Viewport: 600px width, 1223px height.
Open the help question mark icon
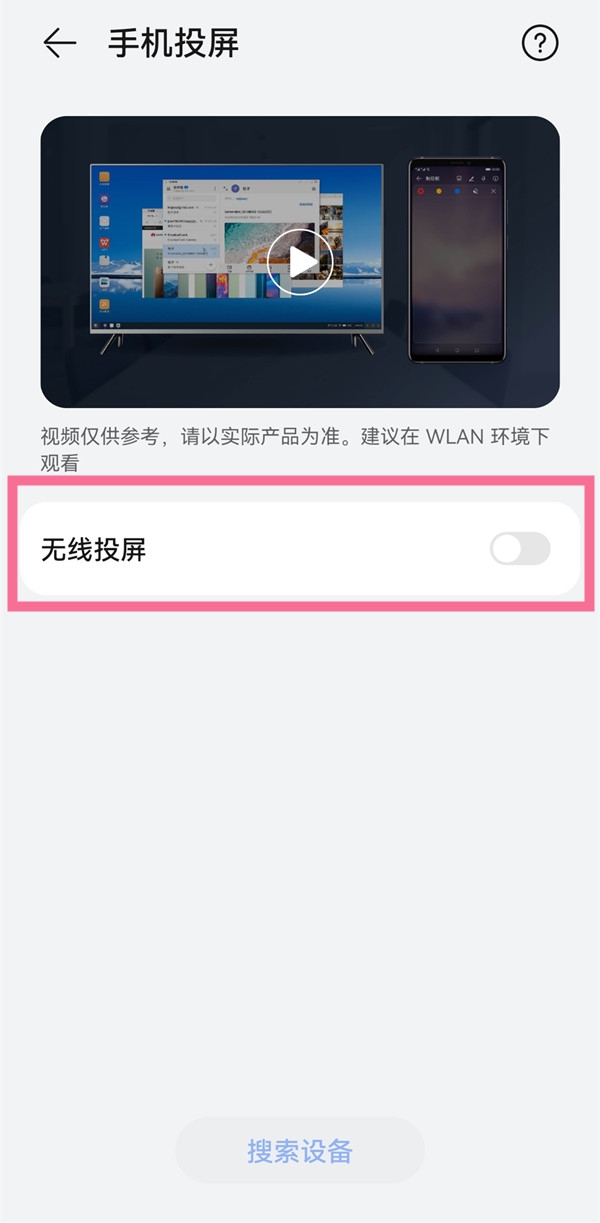(540, 43)
